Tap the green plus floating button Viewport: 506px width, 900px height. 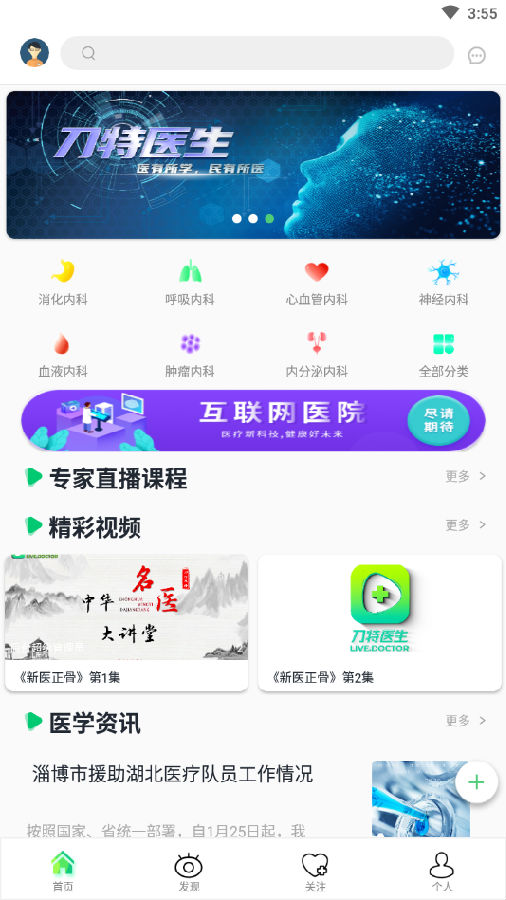point(476,782)
